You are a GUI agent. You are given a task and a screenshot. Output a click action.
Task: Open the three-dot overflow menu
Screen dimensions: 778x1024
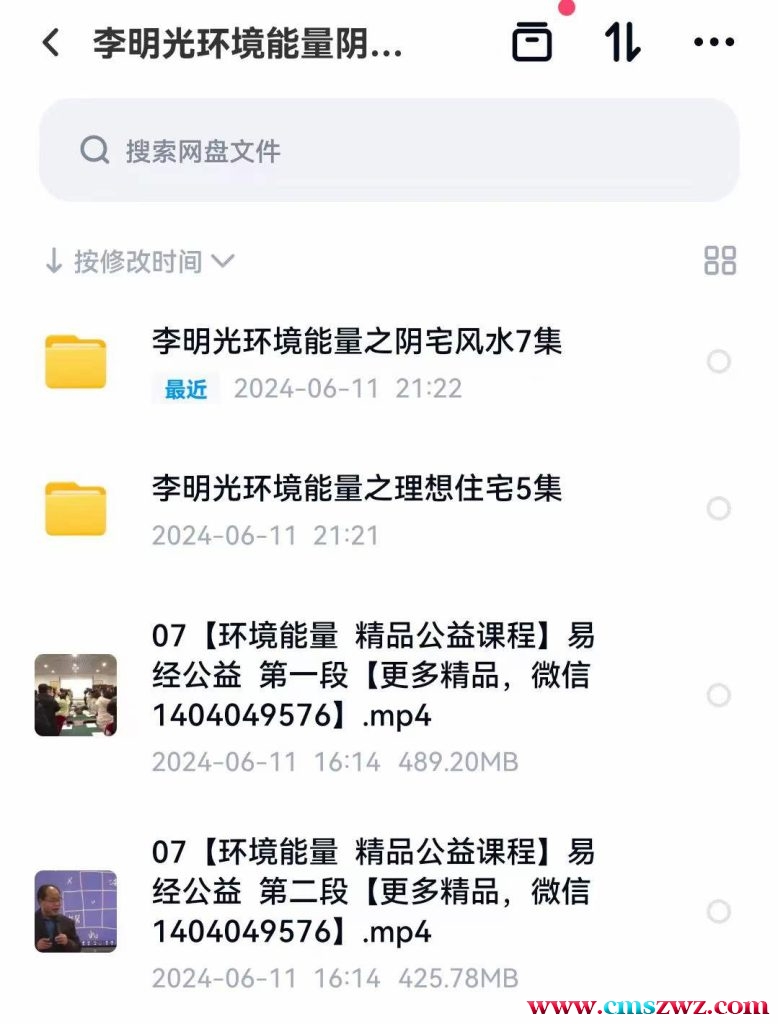coord(714,43)
